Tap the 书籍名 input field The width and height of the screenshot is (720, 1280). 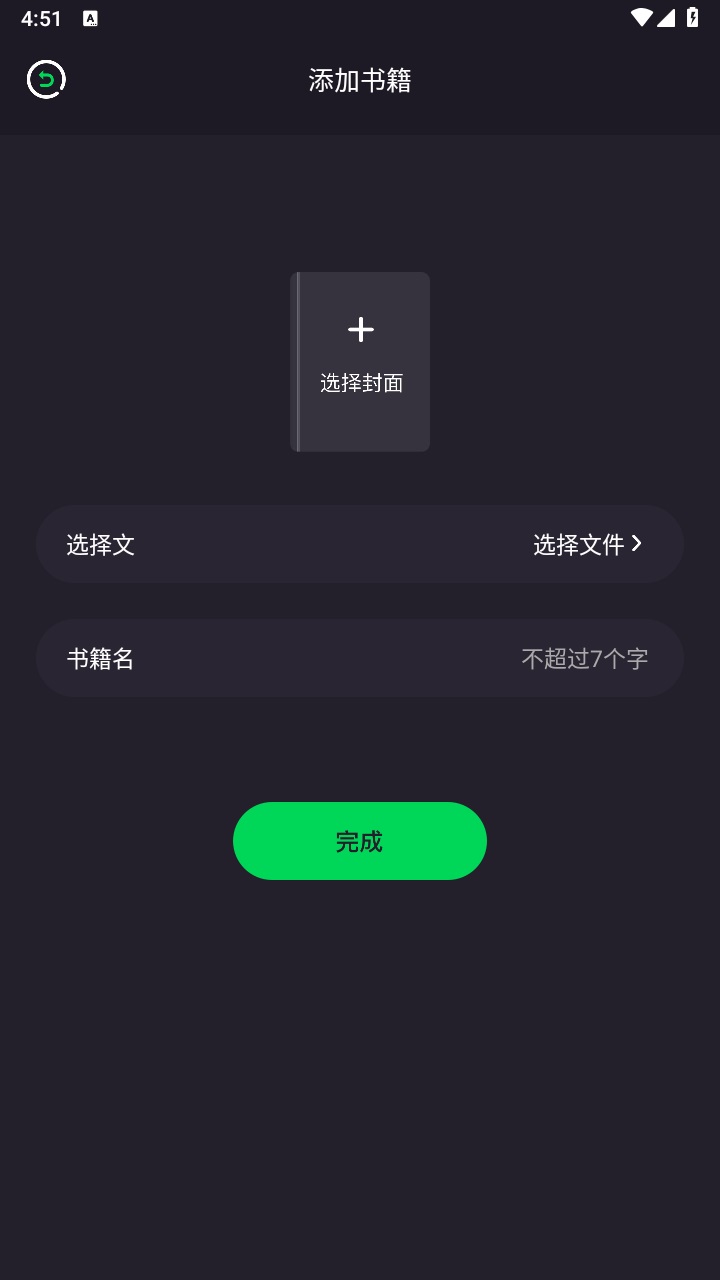360,657
